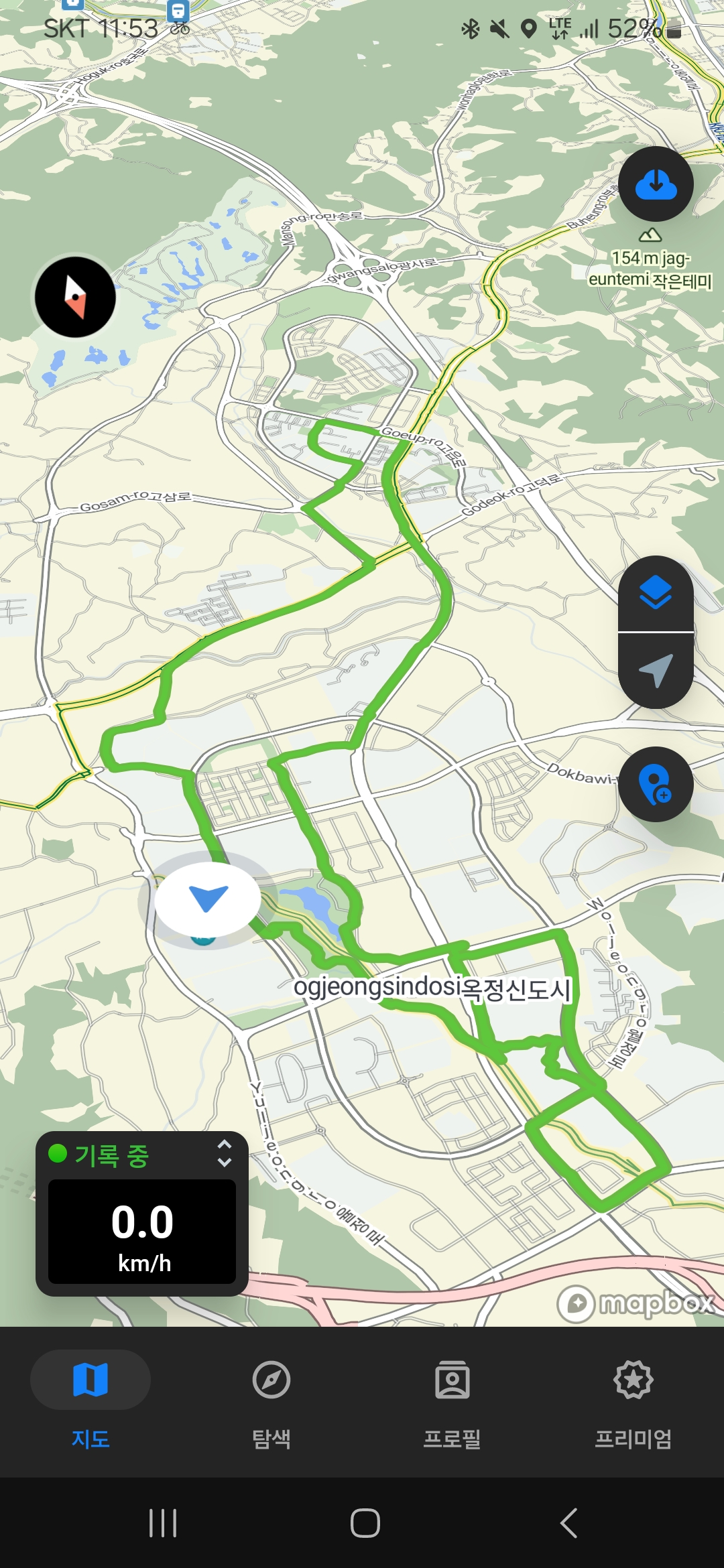Viewport: 724px width, 1568px height.
Task: Tap the 0.0 km/h speed widget
Action: (142, 1232)
